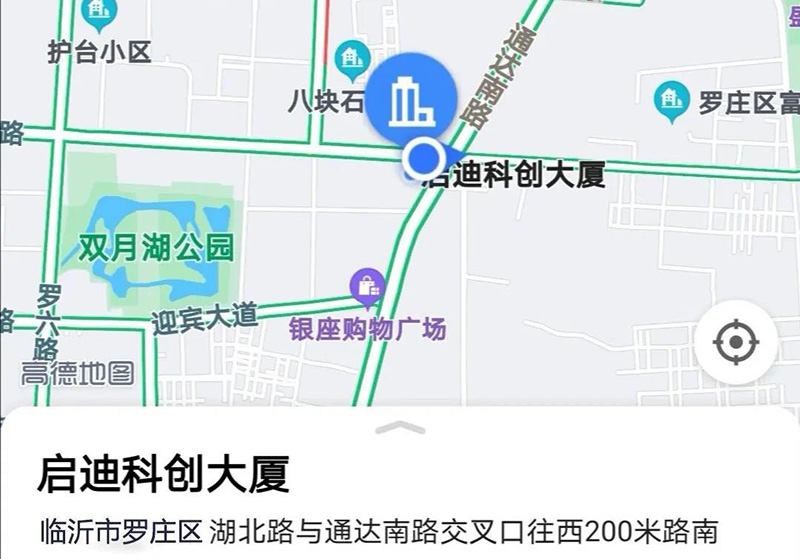This screenshot has width=800, height=559.
Task: Expand the 启迪科创大厦 details panel
Action: [x=400, y=427]
